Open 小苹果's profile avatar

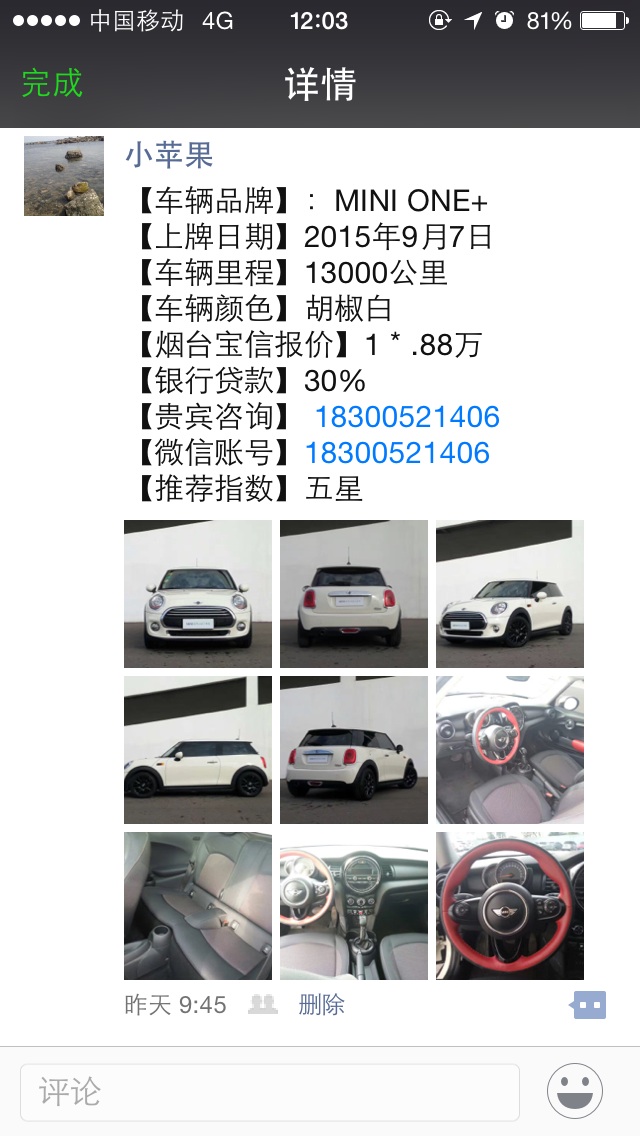tap(64, 176)
